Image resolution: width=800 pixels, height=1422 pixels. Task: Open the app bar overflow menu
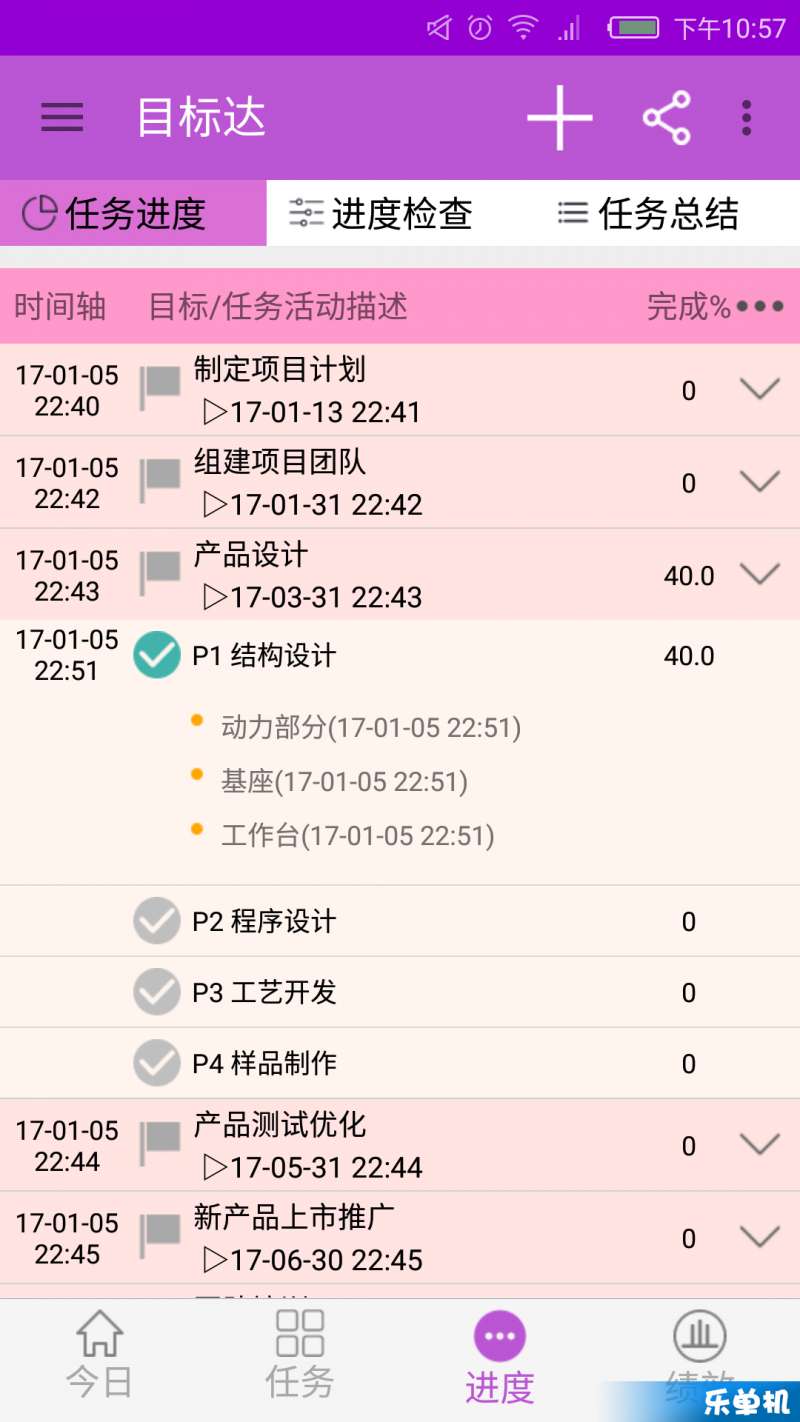click(746, 118)
